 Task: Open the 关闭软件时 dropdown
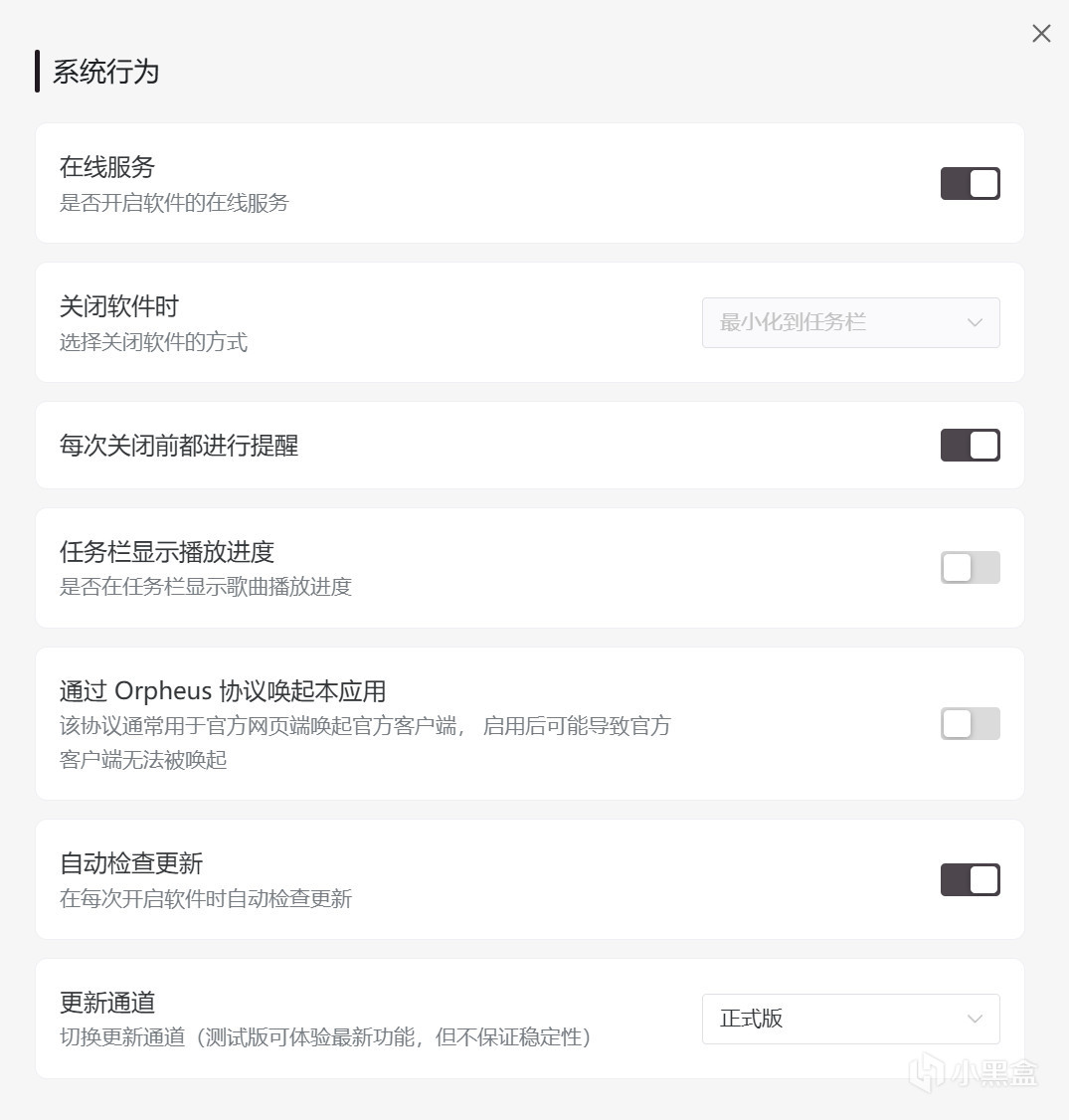tap(850, 322)
